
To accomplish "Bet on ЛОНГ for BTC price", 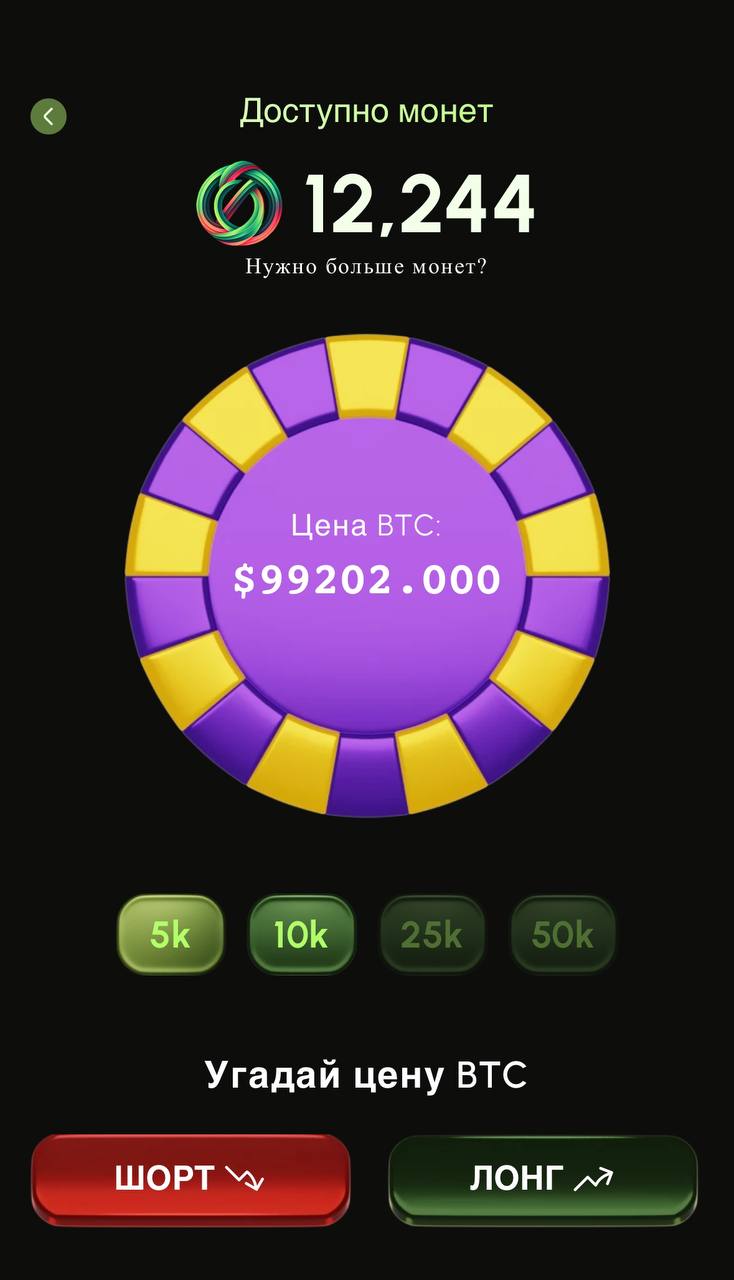I will pyautogui.click(x=542, y=1179).
